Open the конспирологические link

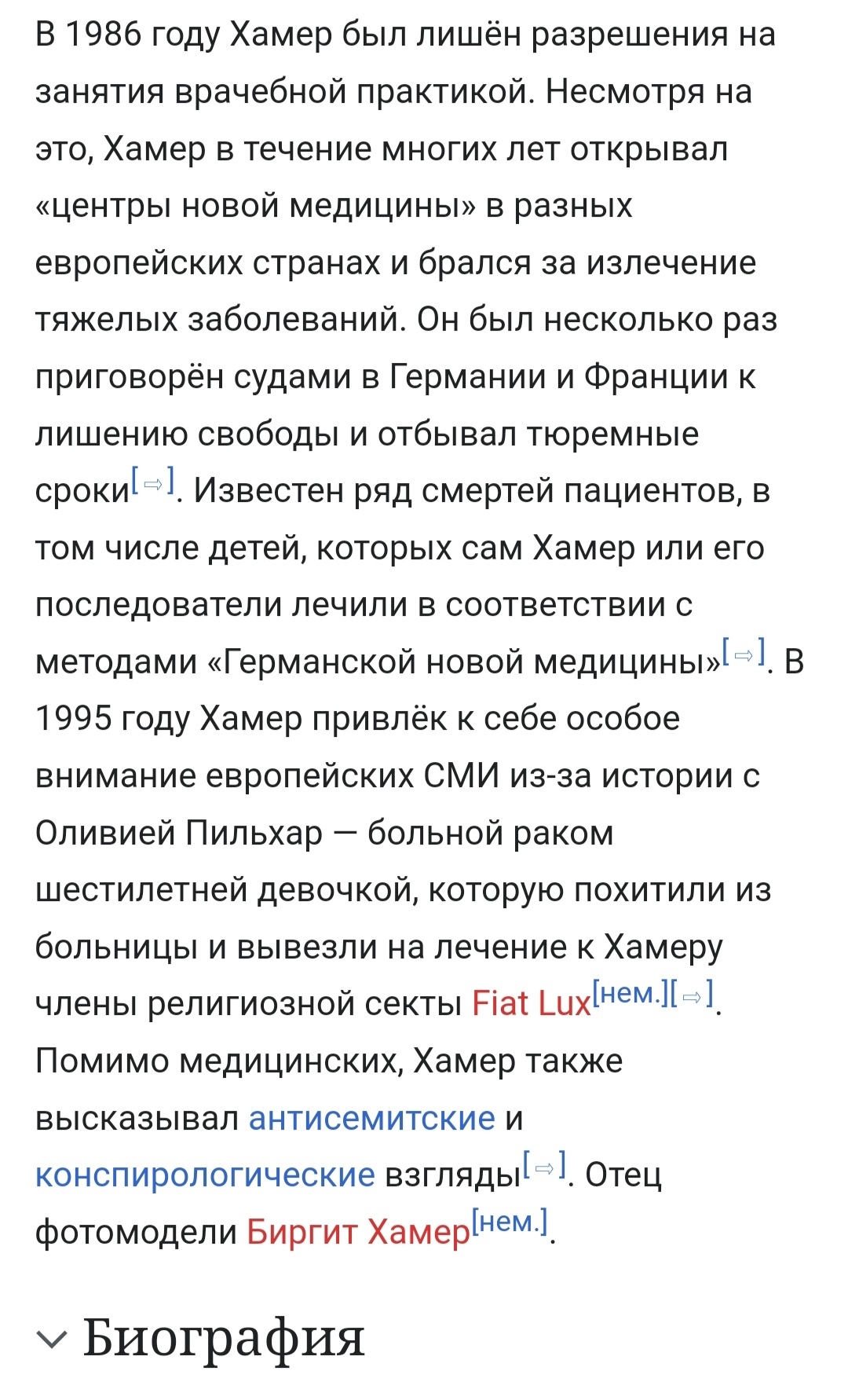(205, 1175)
